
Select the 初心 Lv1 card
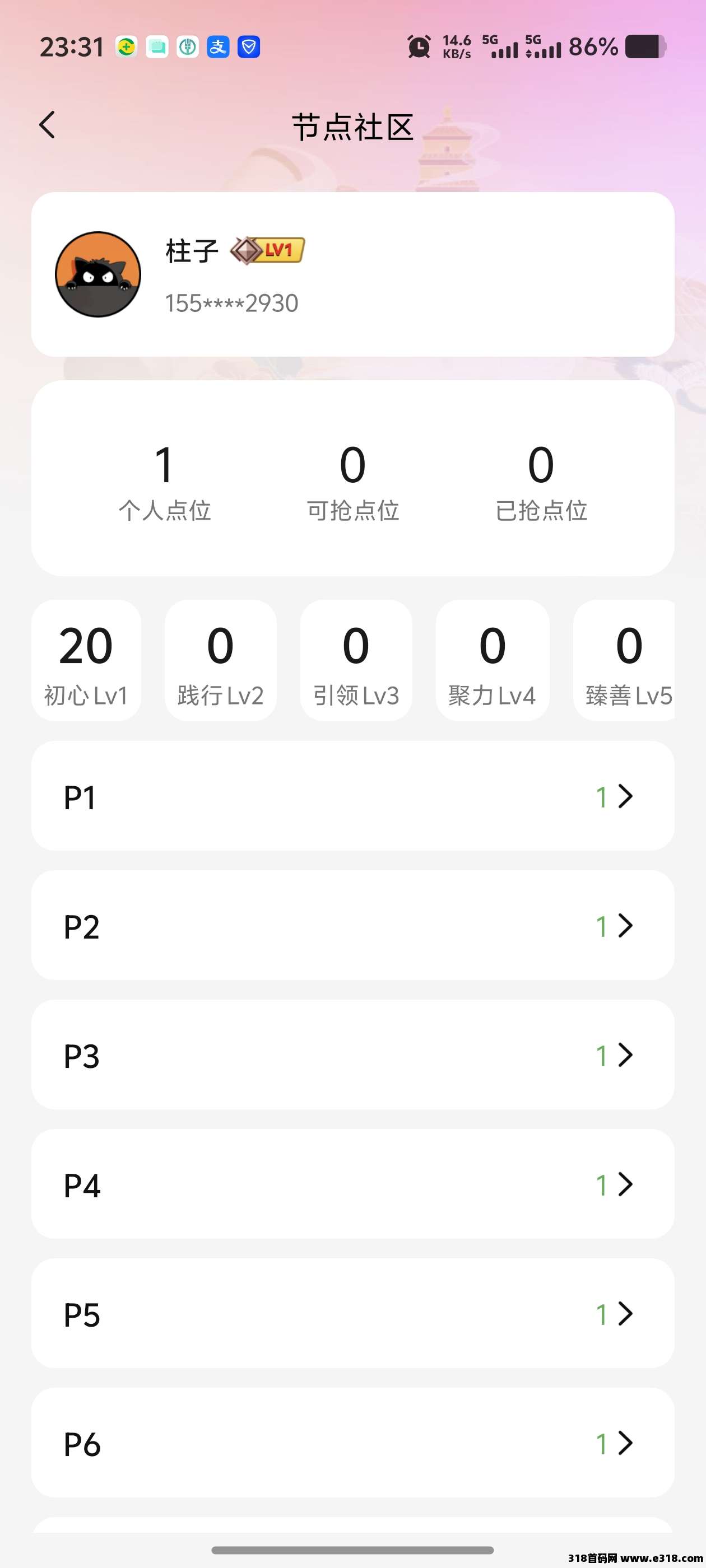86,661
